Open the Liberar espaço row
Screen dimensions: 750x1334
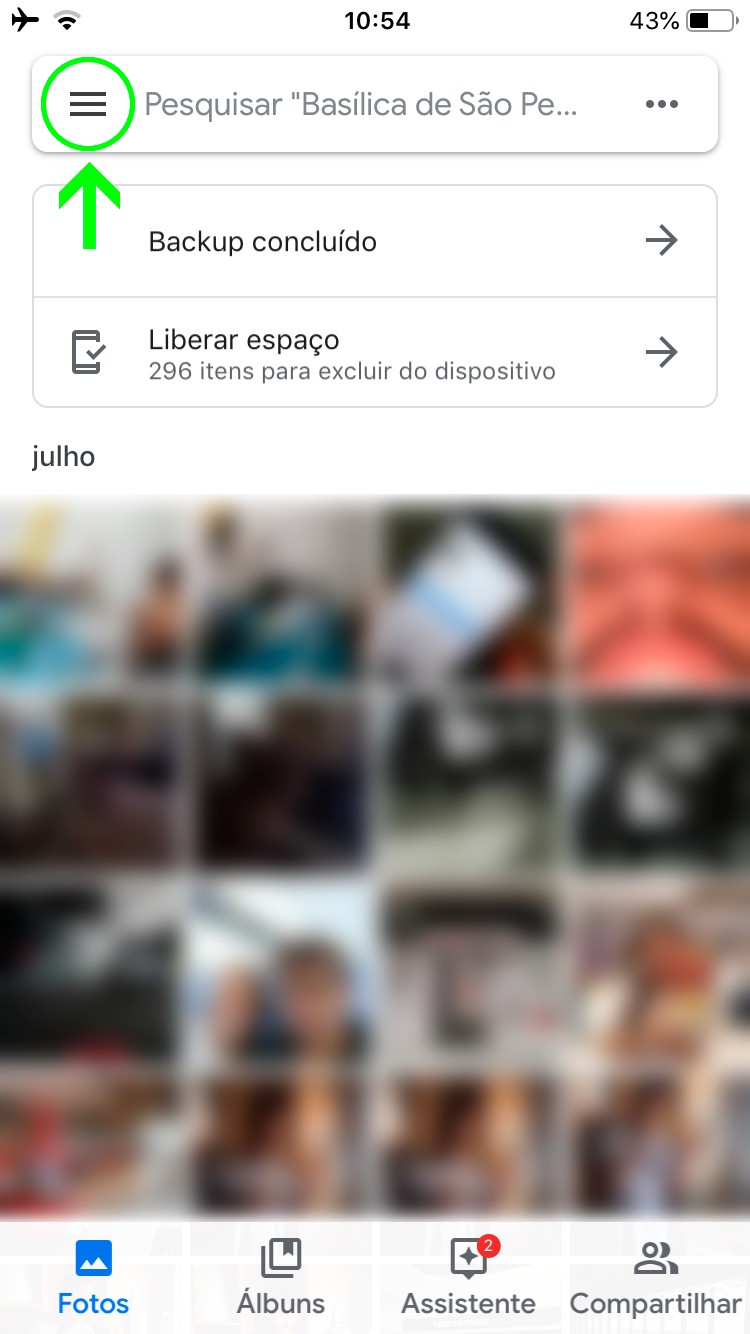point(375,353)
